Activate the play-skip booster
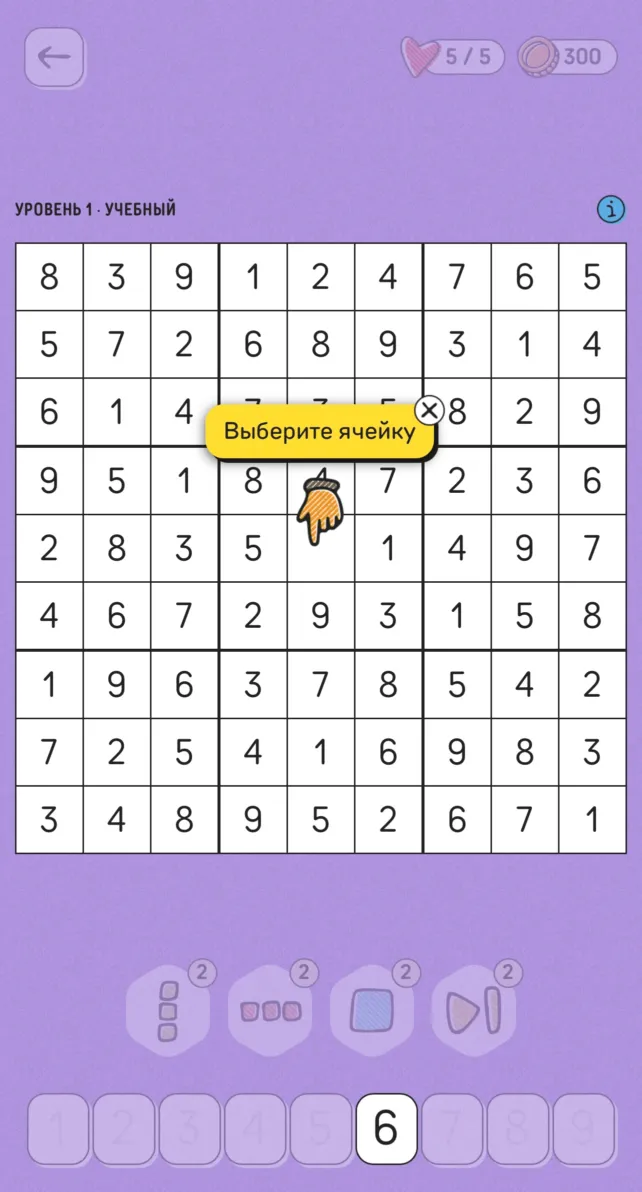The width and height of the screenshot is (642, 1192). pos(475,1011)
